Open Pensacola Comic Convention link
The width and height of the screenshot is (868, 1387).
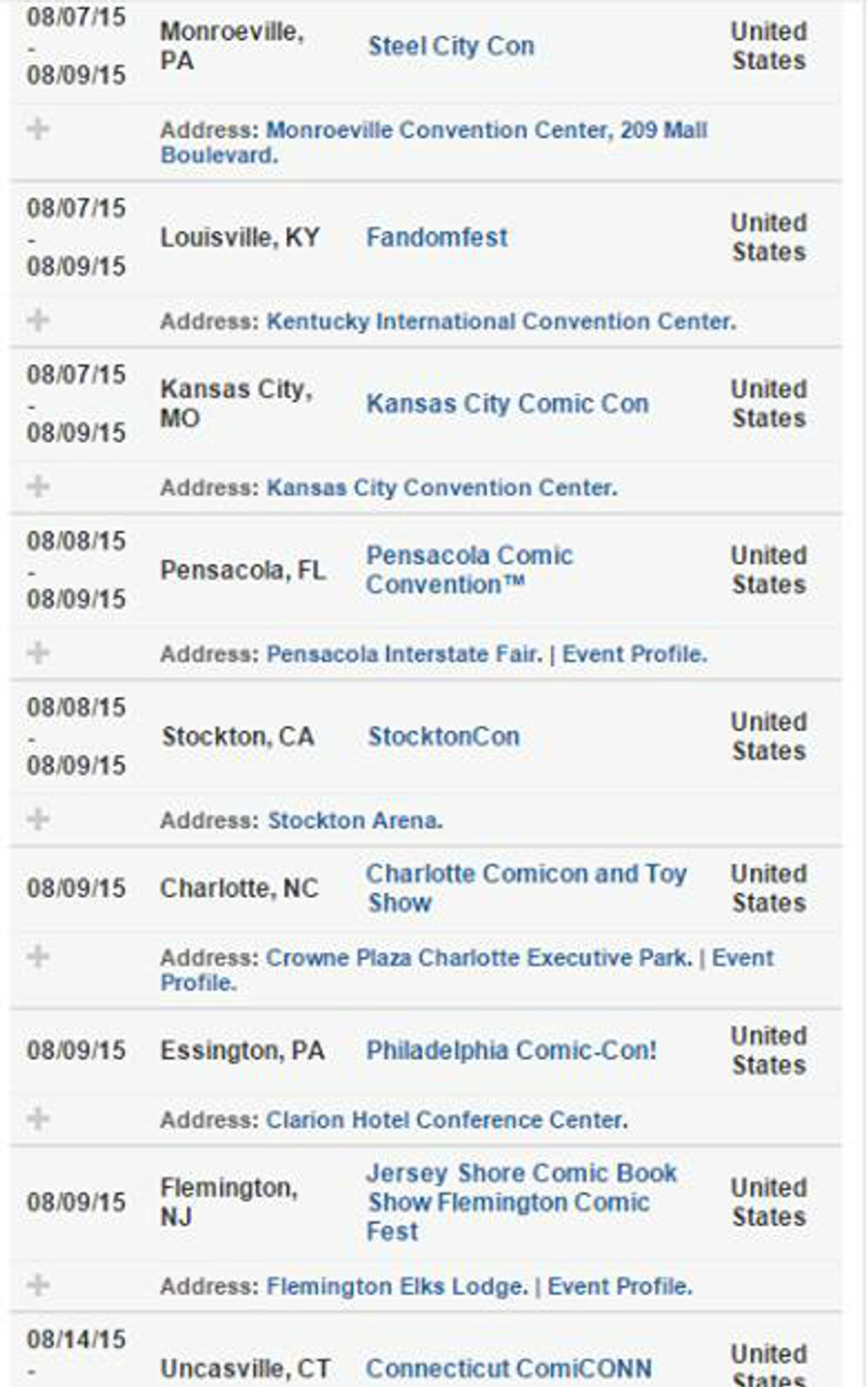pos(469,570)
